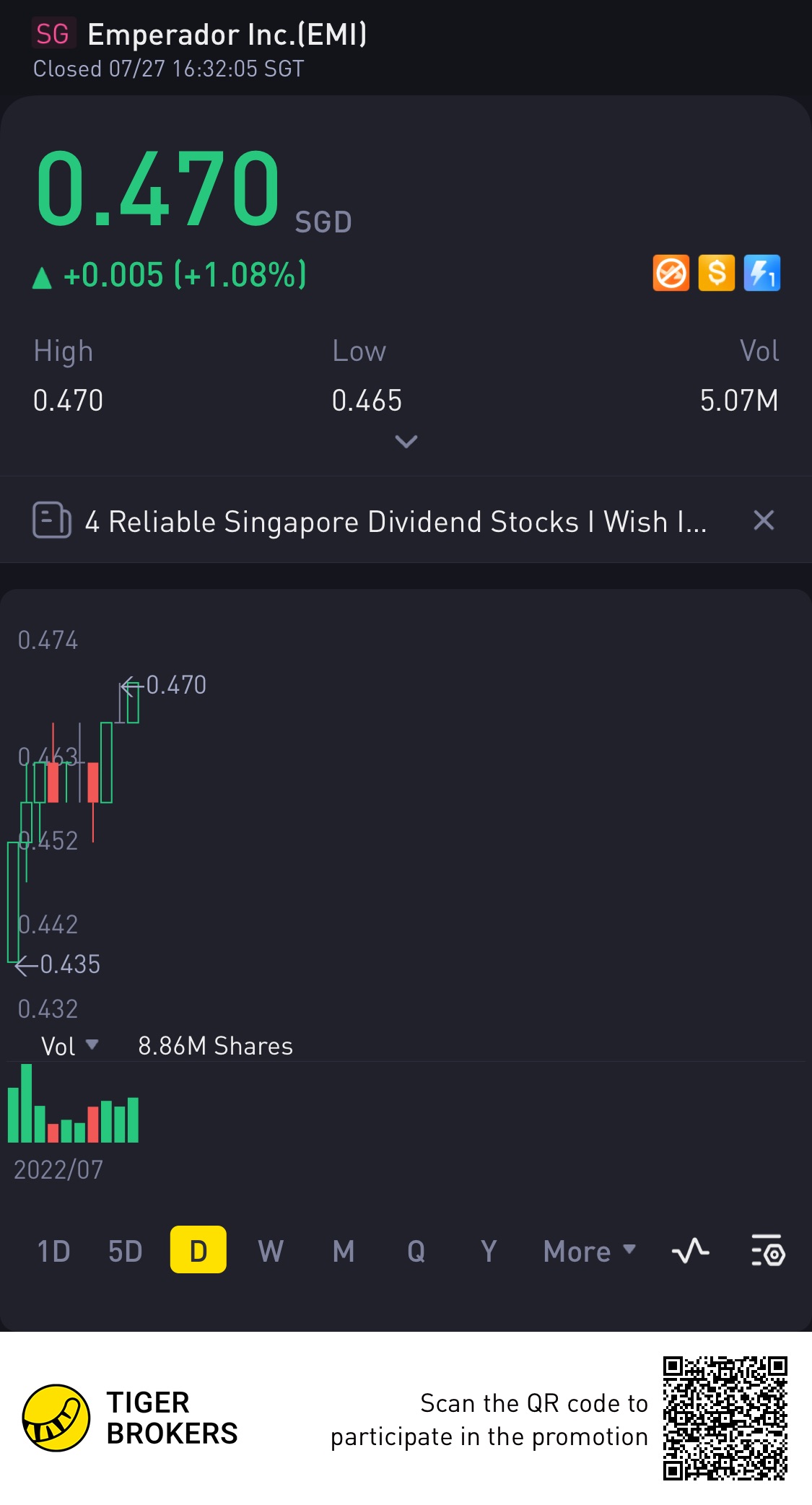
Task: Open the chart indicators wave icon
Action: coord(690,1251)
